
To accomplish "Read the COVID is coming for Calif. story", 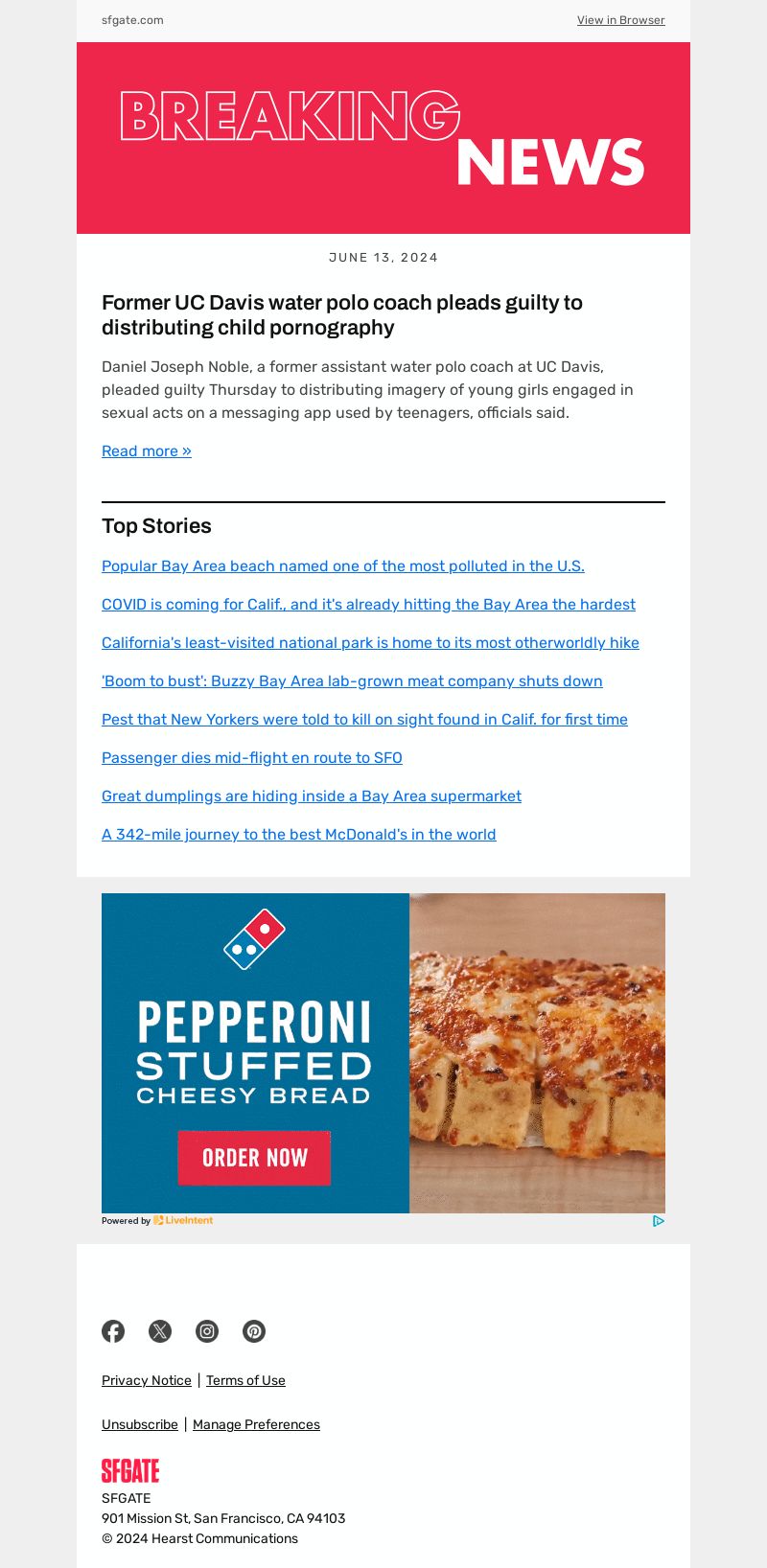I will (x=368, y=604).
